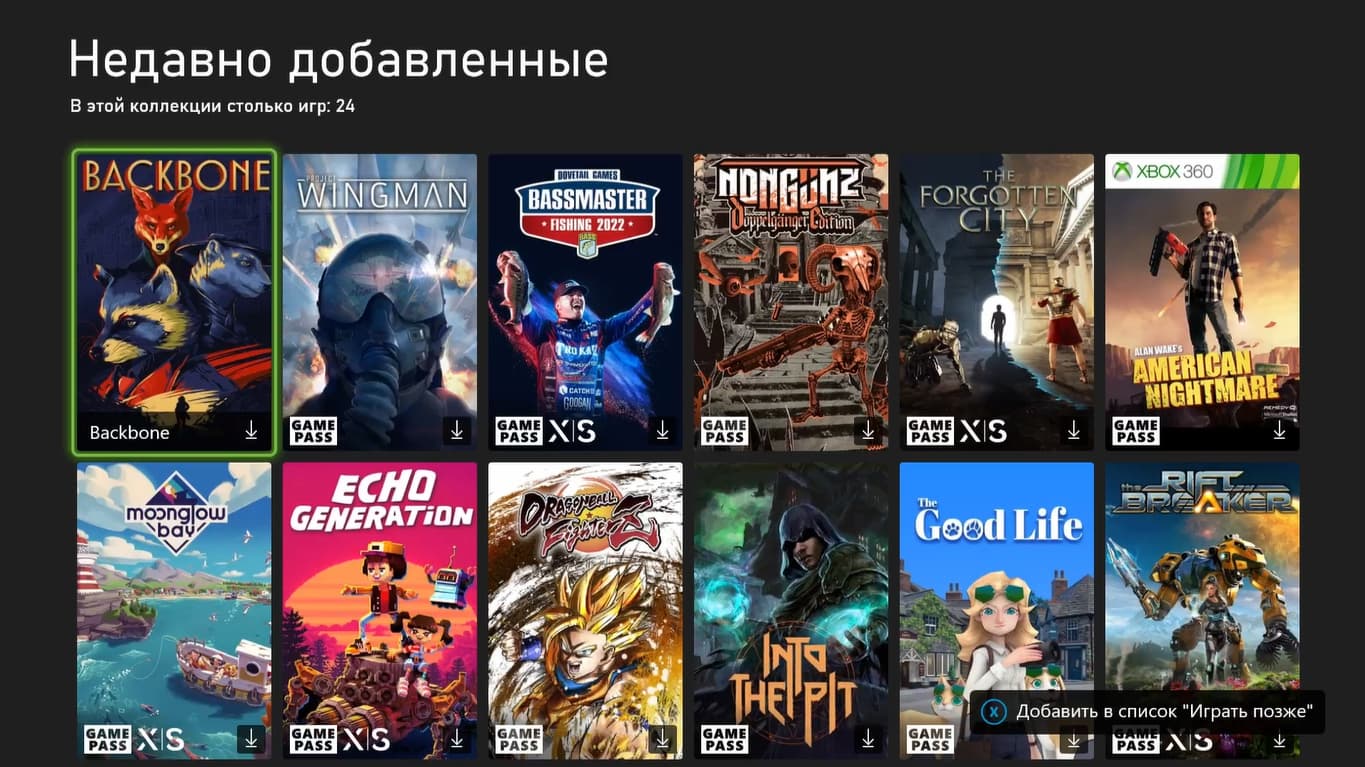Screen dimensions: 1365x767
Task: Select the Project Wingman game
Action: [380, 300]
